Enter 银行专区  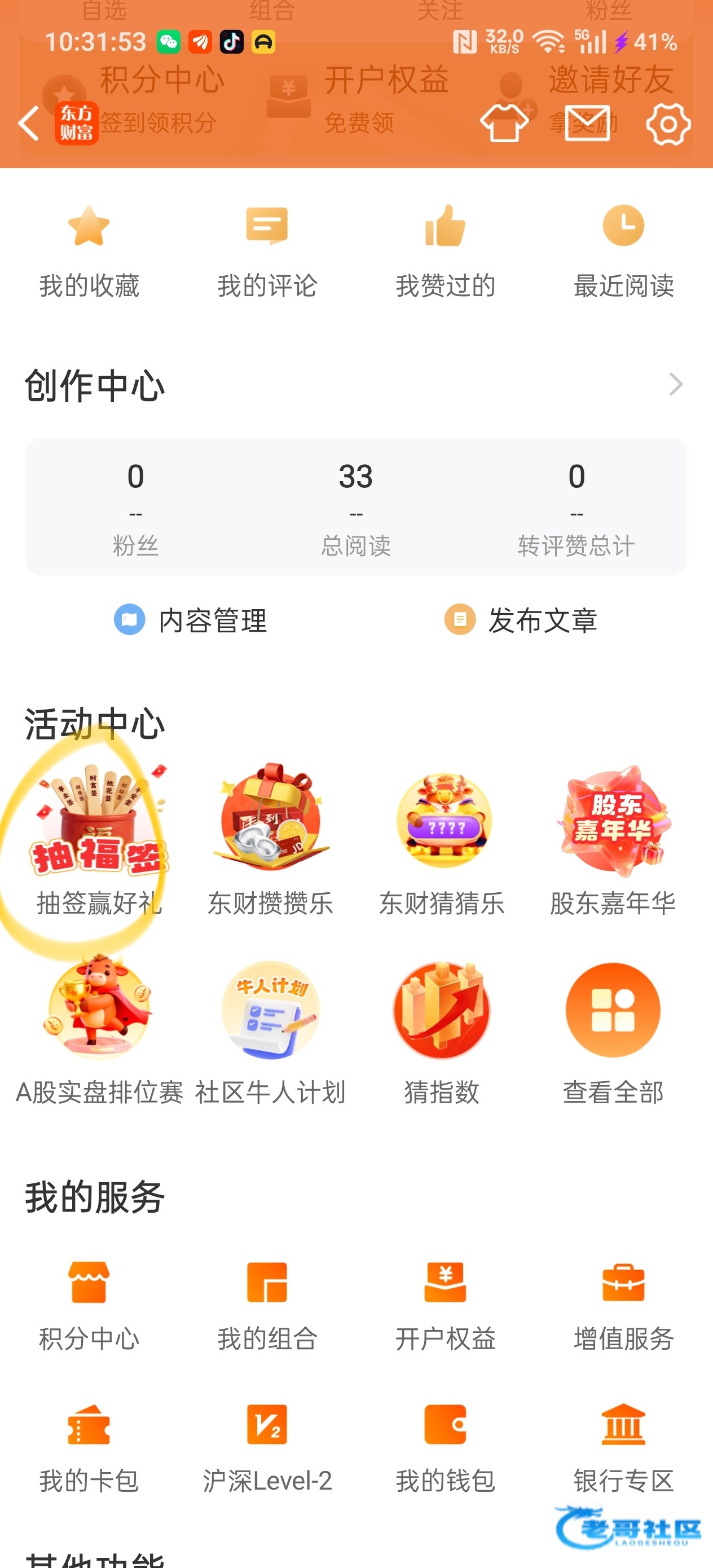pos(623,1446)
